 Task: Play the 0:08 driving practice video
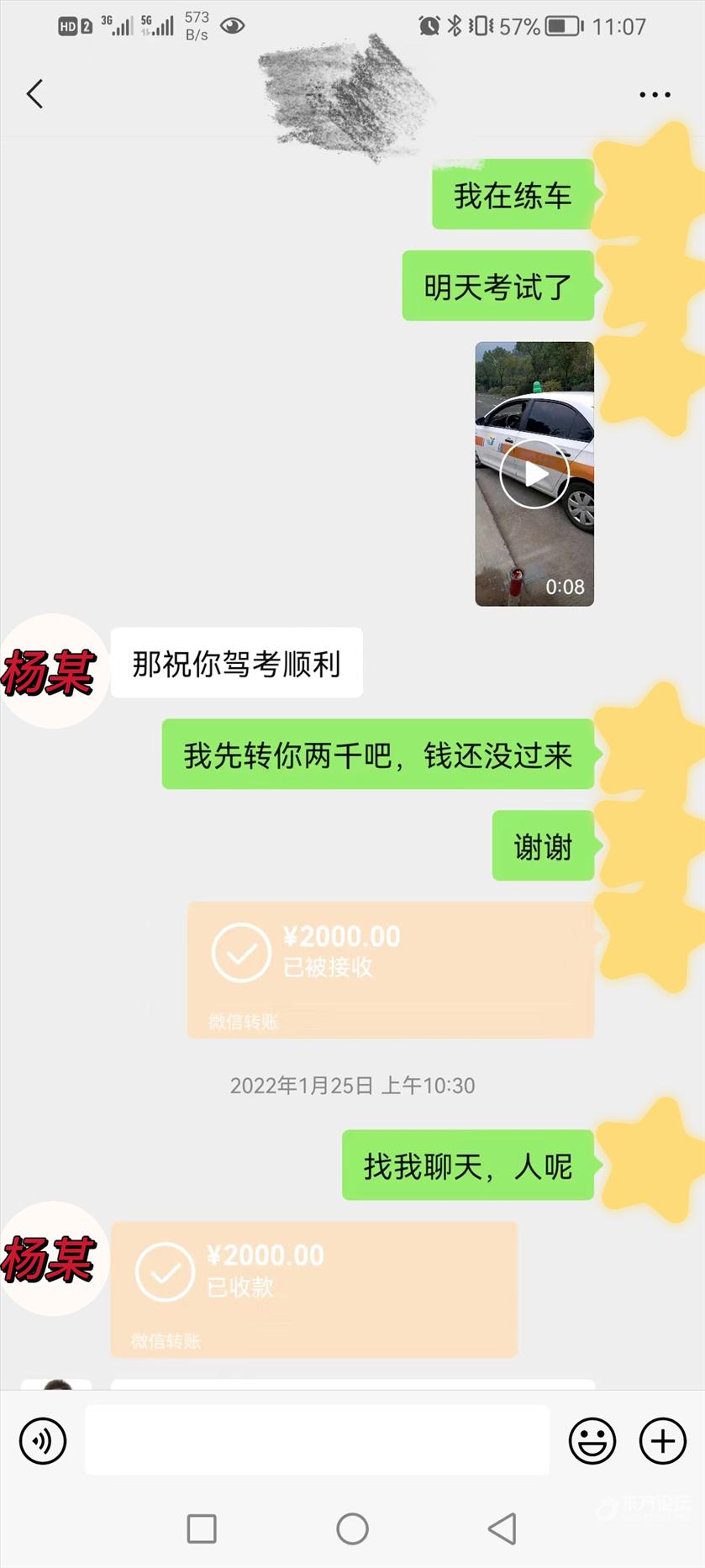tap(534, 474)
